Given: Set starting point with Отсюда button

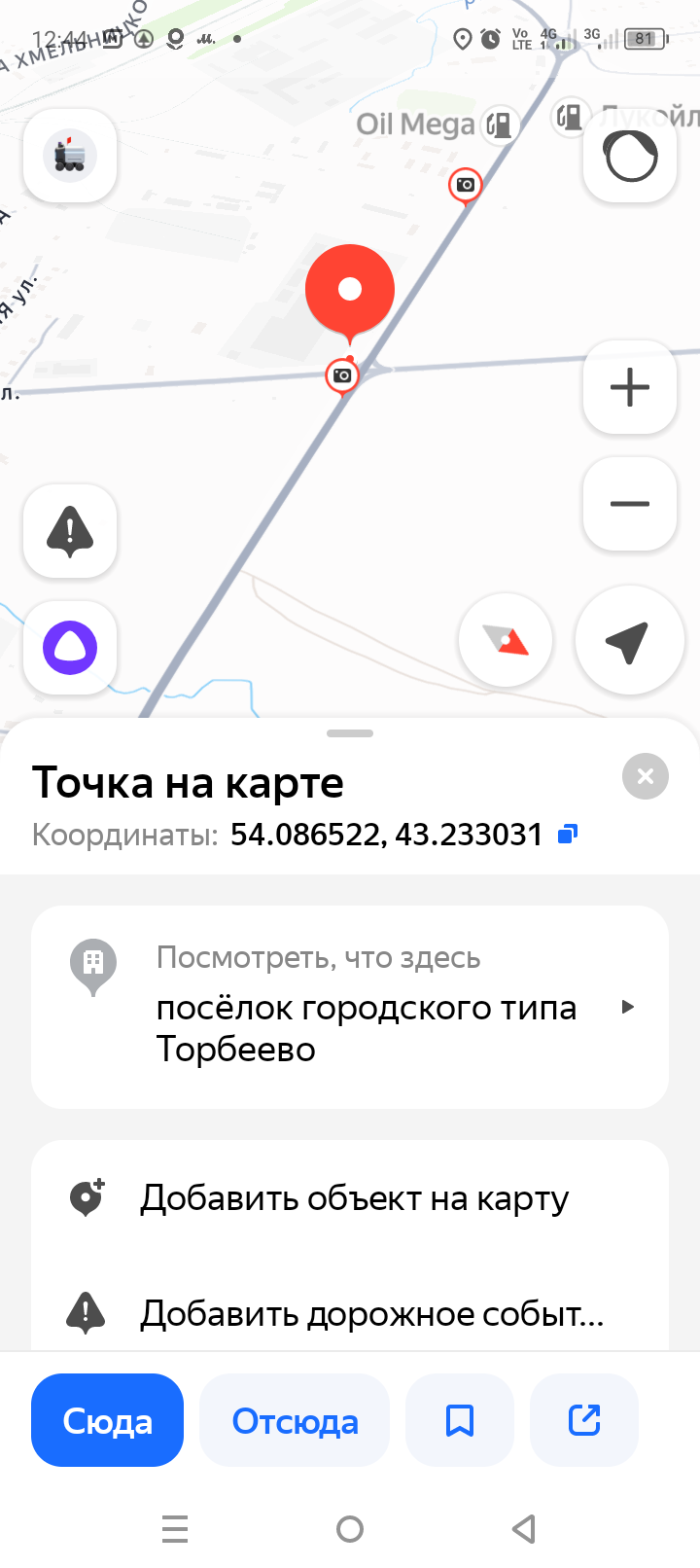Looking at the screenshot, I should 295,1420.
